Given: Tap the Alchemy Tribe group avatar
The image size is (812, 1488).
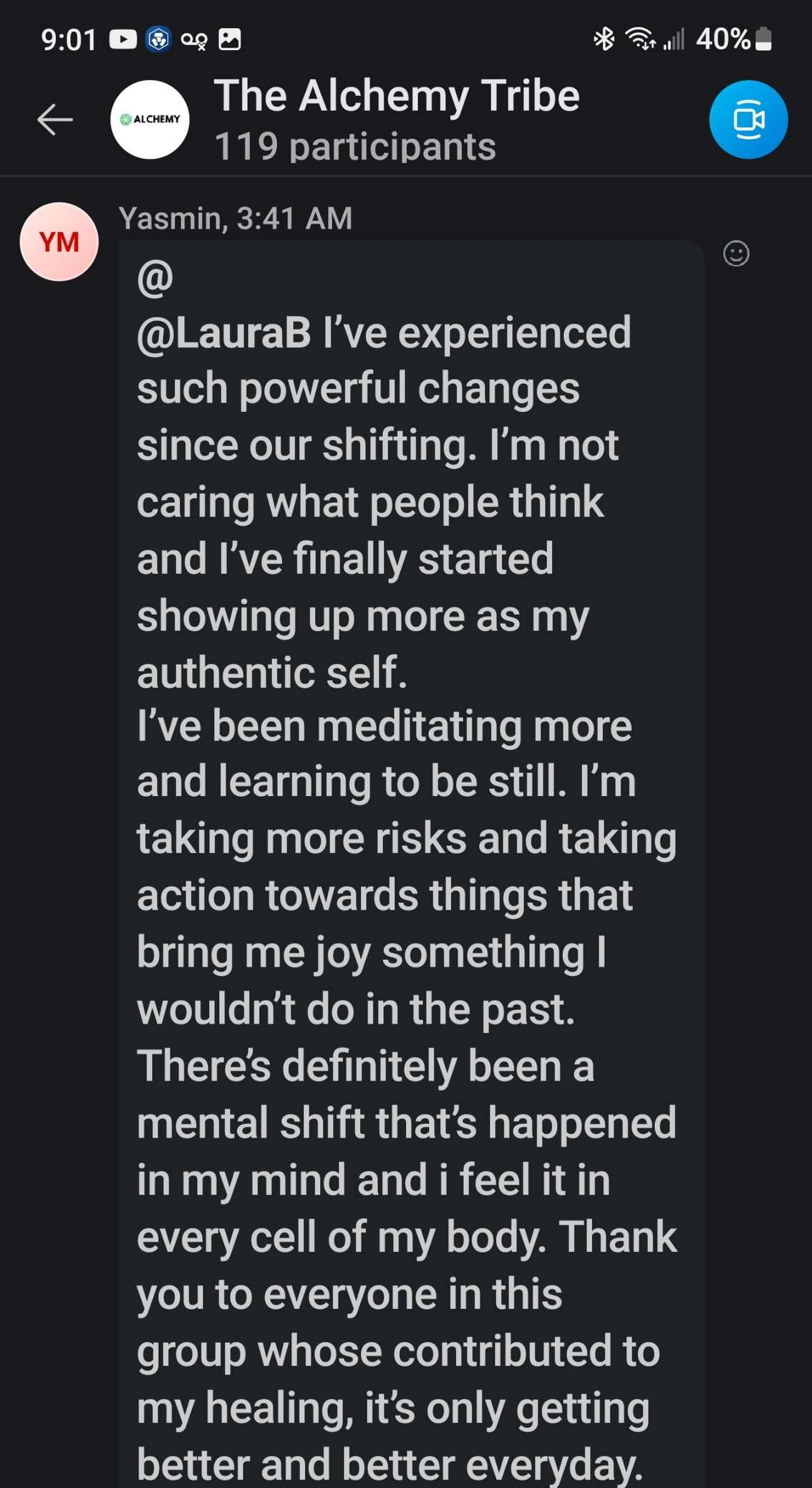Looking at the screenshot, I should tap(150, 120).
